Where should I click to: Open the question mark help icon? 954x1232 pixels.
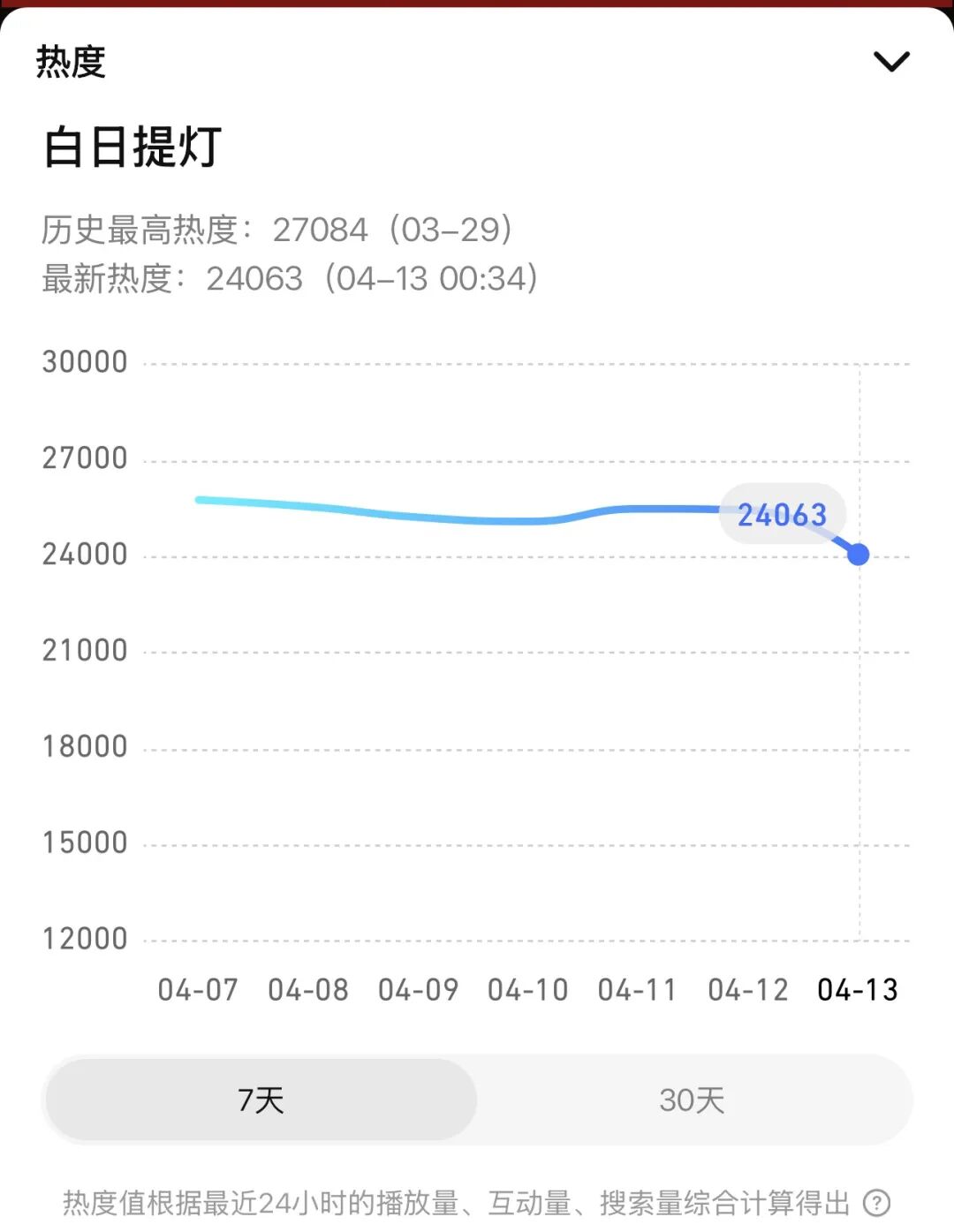876,1202
